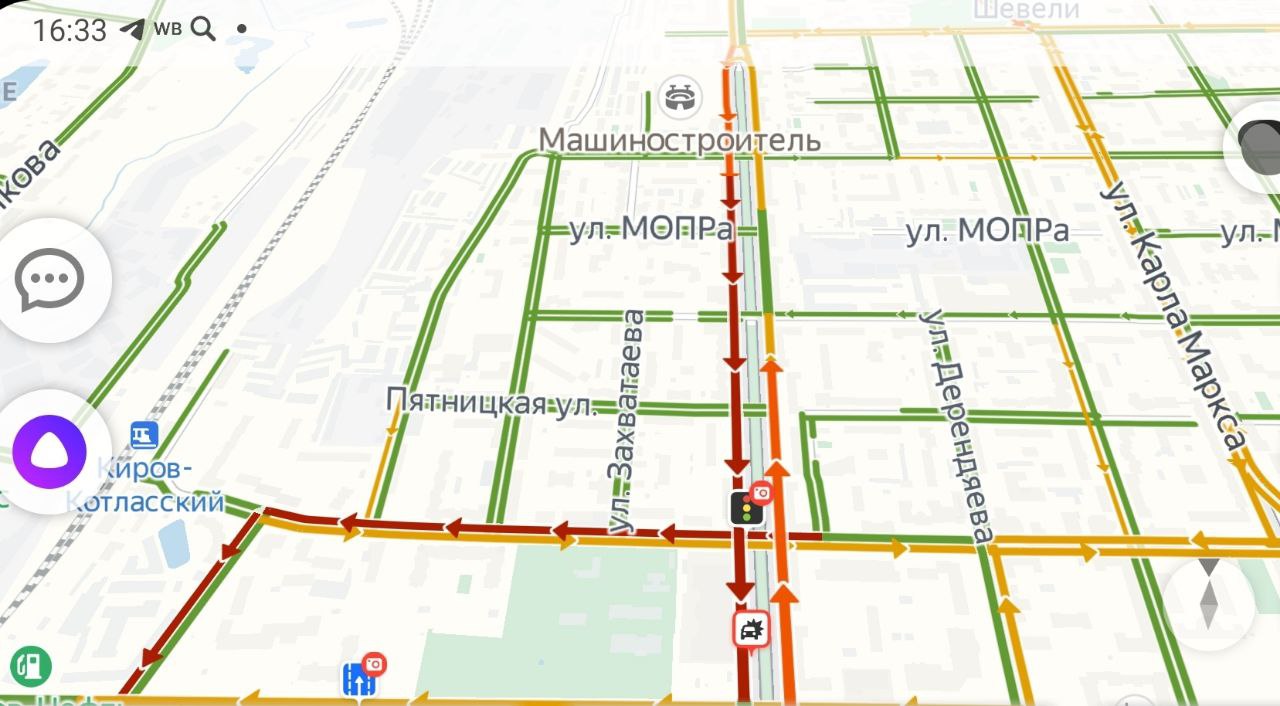This screenshot has height=706, width=1280.
Task: View the lane control camera marker
Action: [360, 678]
